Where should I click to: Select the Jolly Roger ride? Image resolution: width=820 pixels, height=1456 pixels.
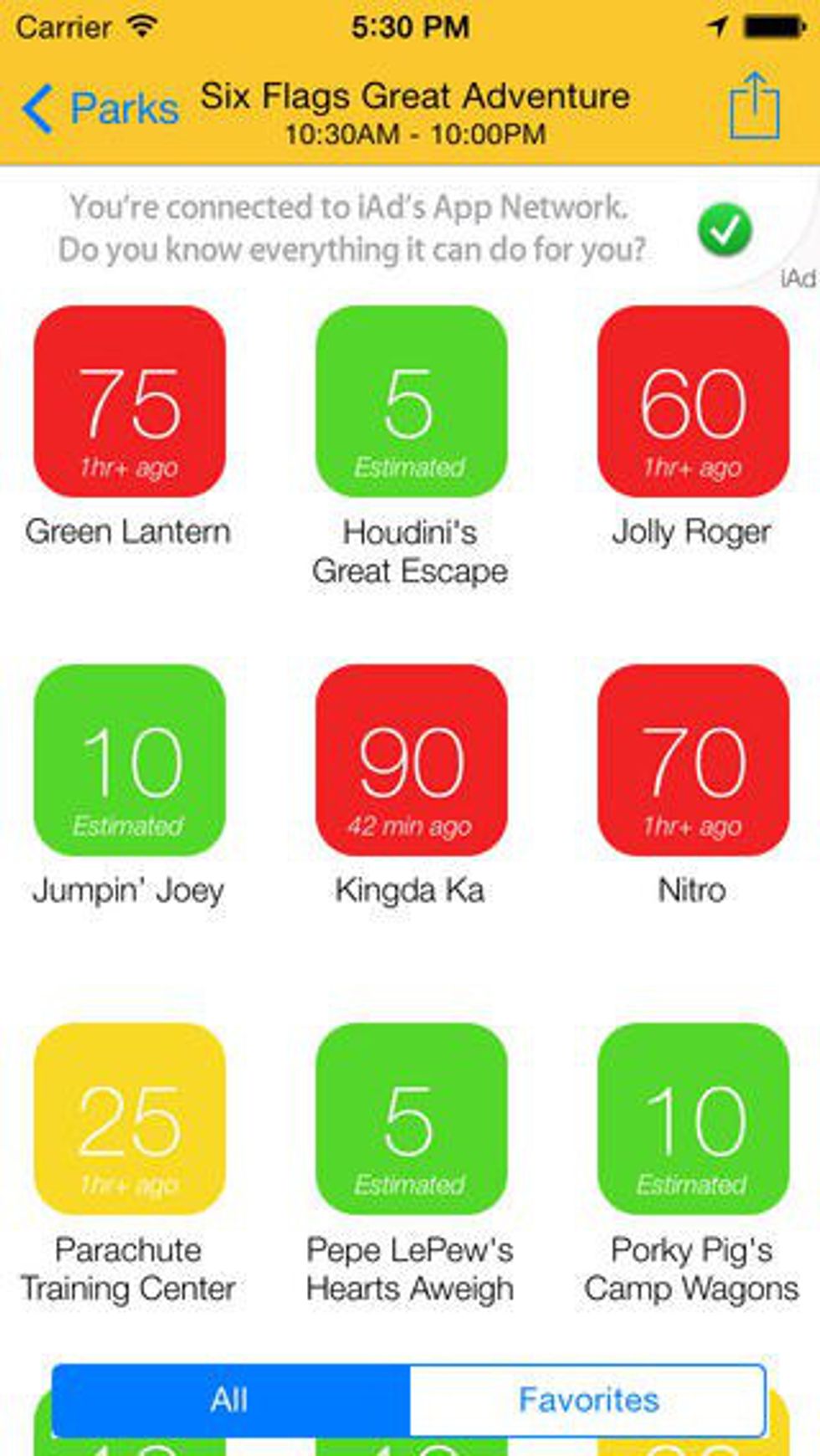click(x=693, y=402)
